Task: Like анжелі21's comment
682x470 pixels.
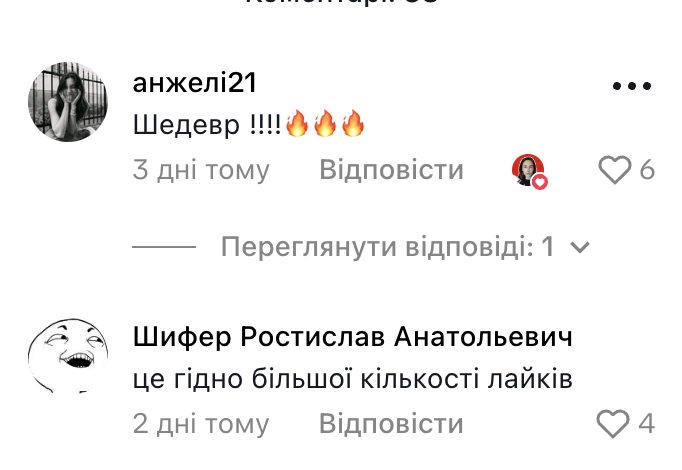Action: pos(613,171)
